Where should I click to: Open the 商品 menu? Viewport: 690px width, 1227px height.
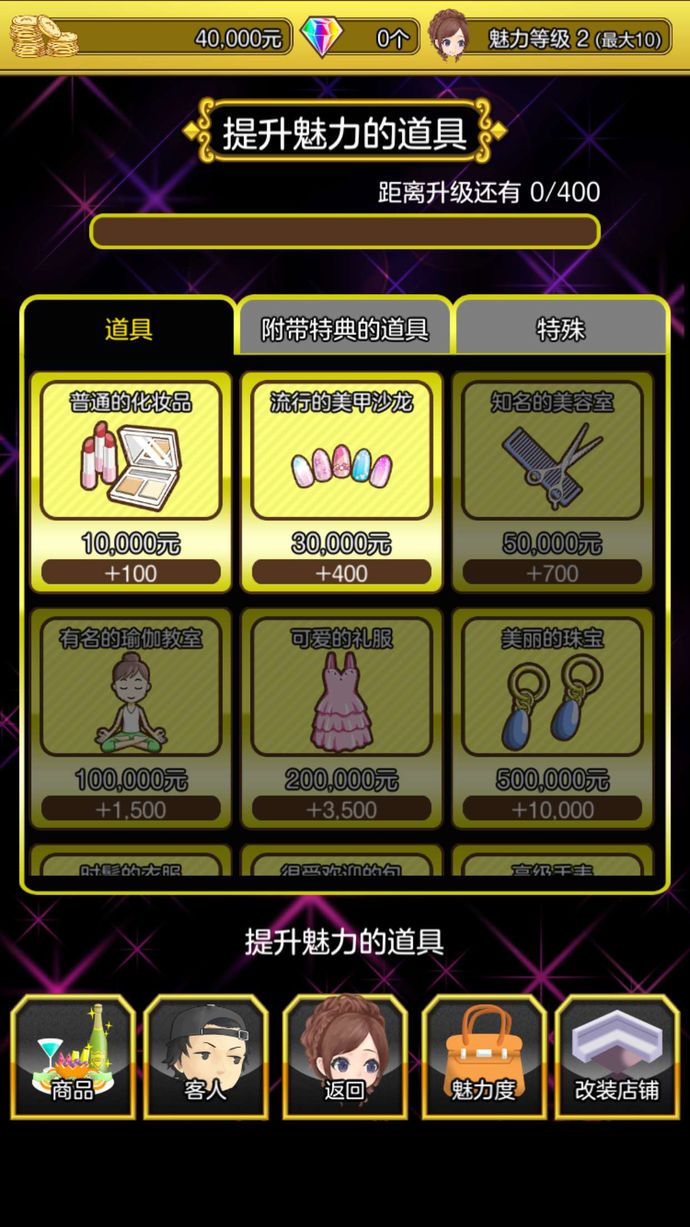click(73, 1056)
